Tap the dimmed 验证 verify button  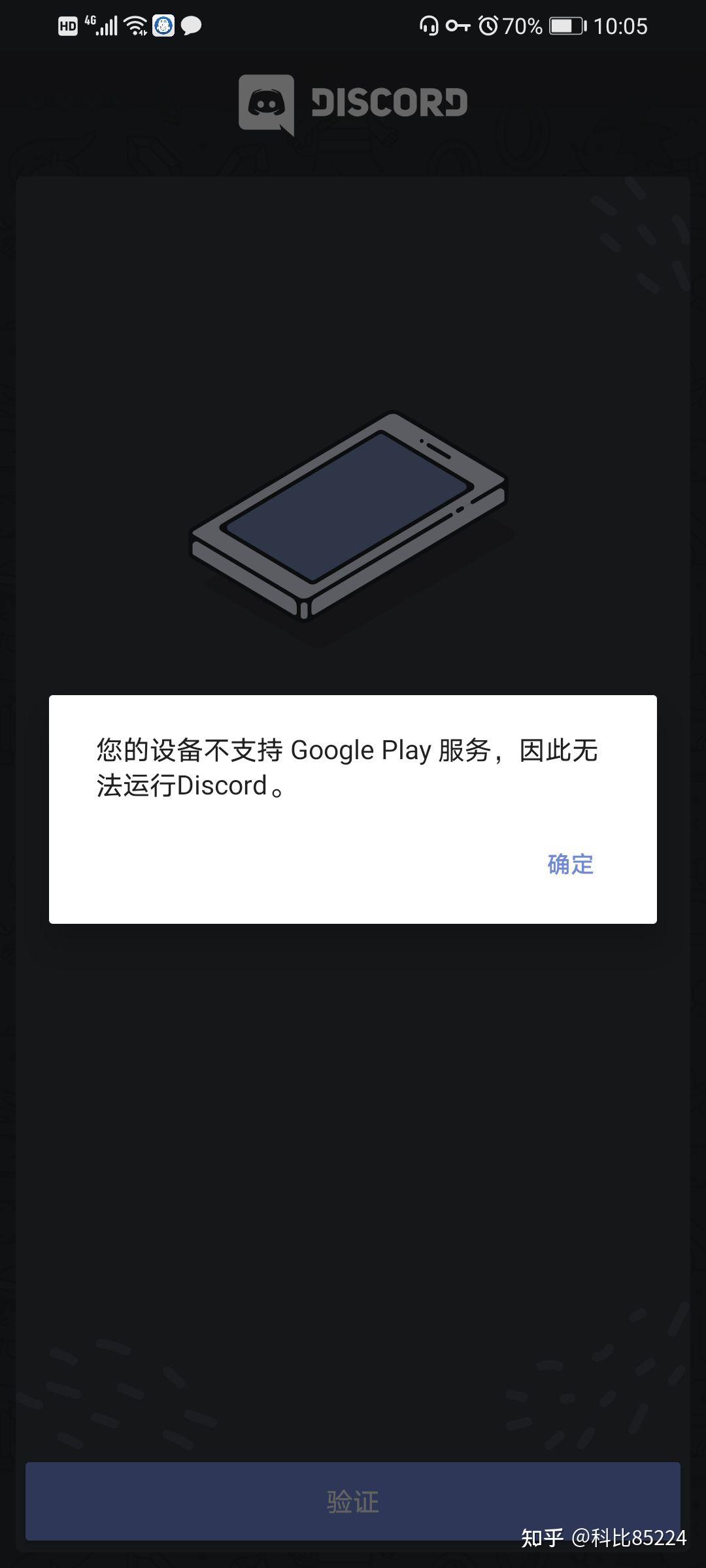(353, 1501)
